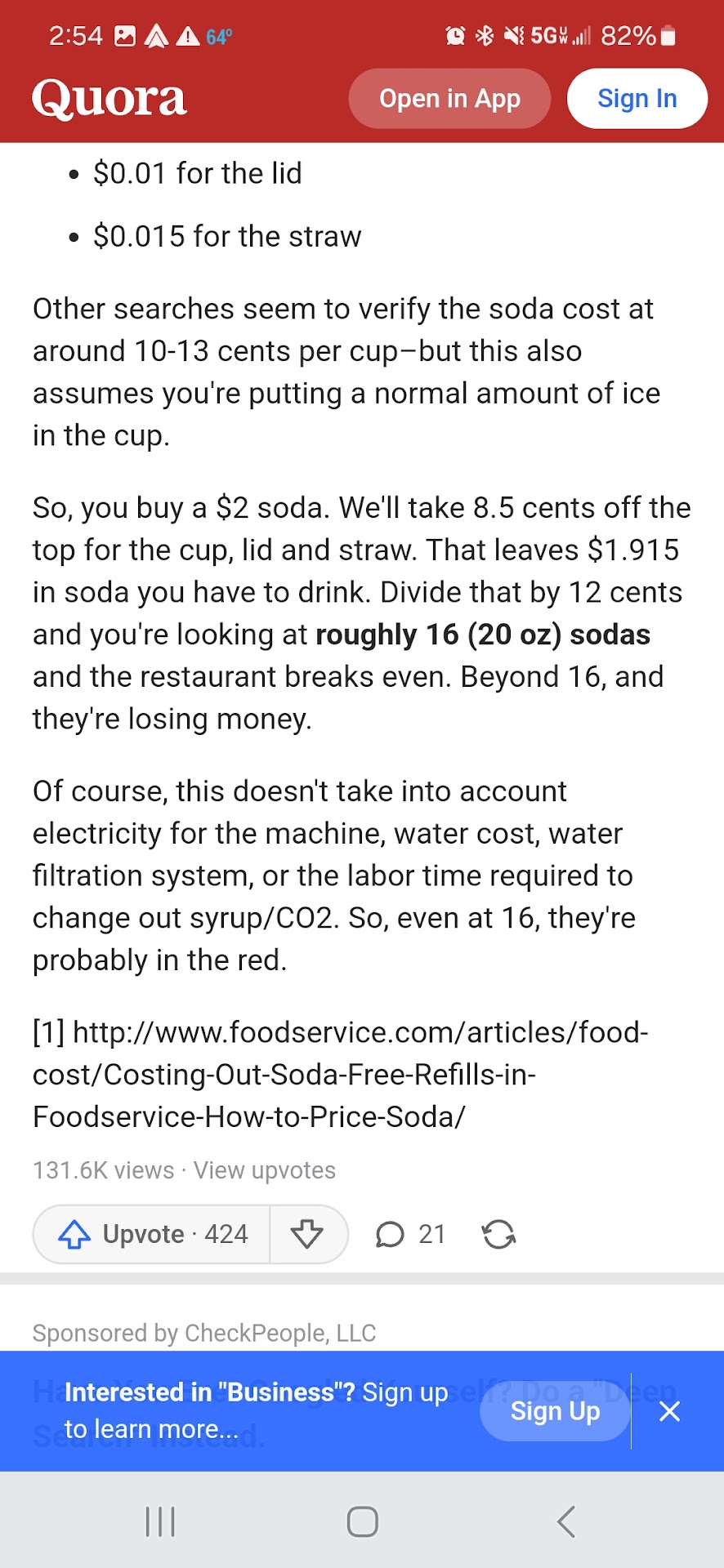Screen dimensions: 724x1568
Task: Tap Sign Up in the Business banner
Action: click(x=555, y=1411)
